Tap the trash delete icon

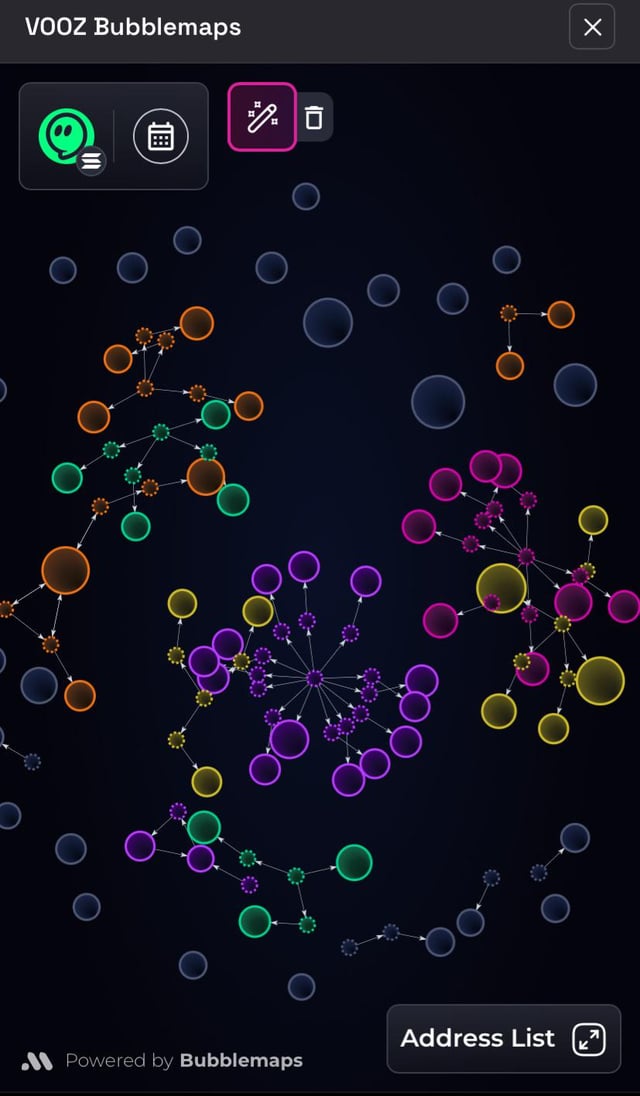point(314,117)
